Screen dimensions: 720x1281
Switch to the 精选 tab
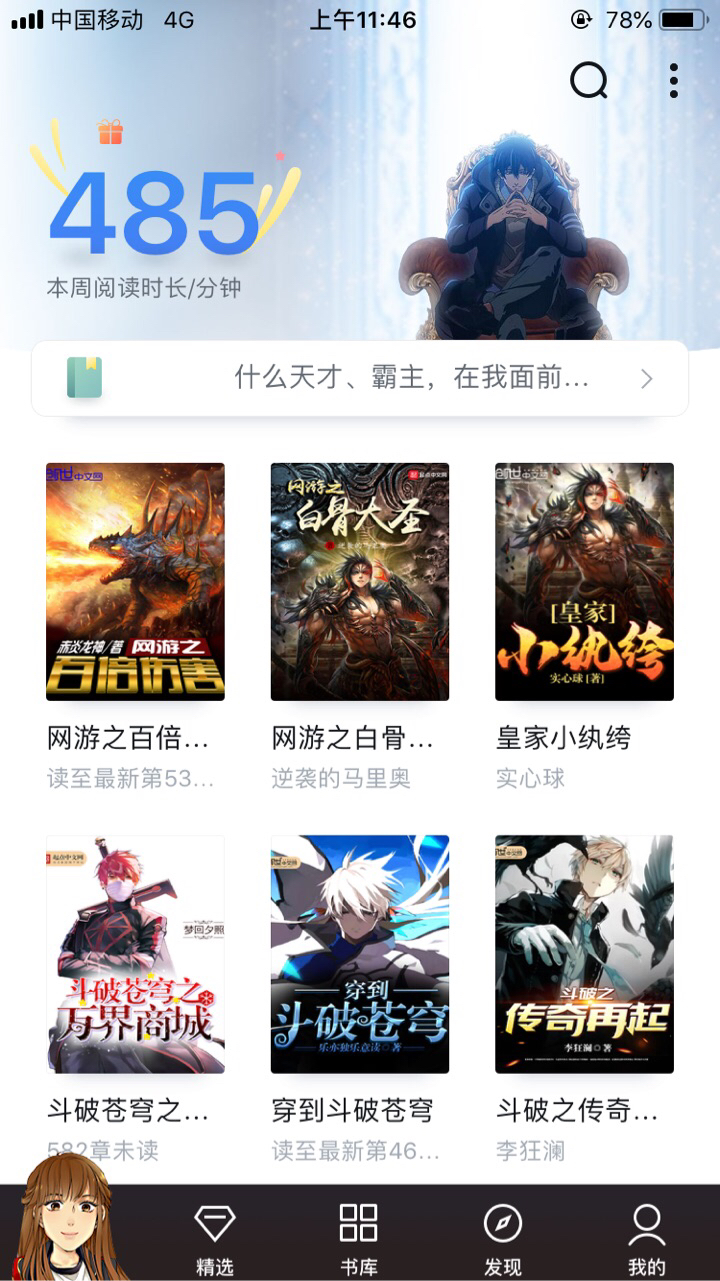(214, 1238)
